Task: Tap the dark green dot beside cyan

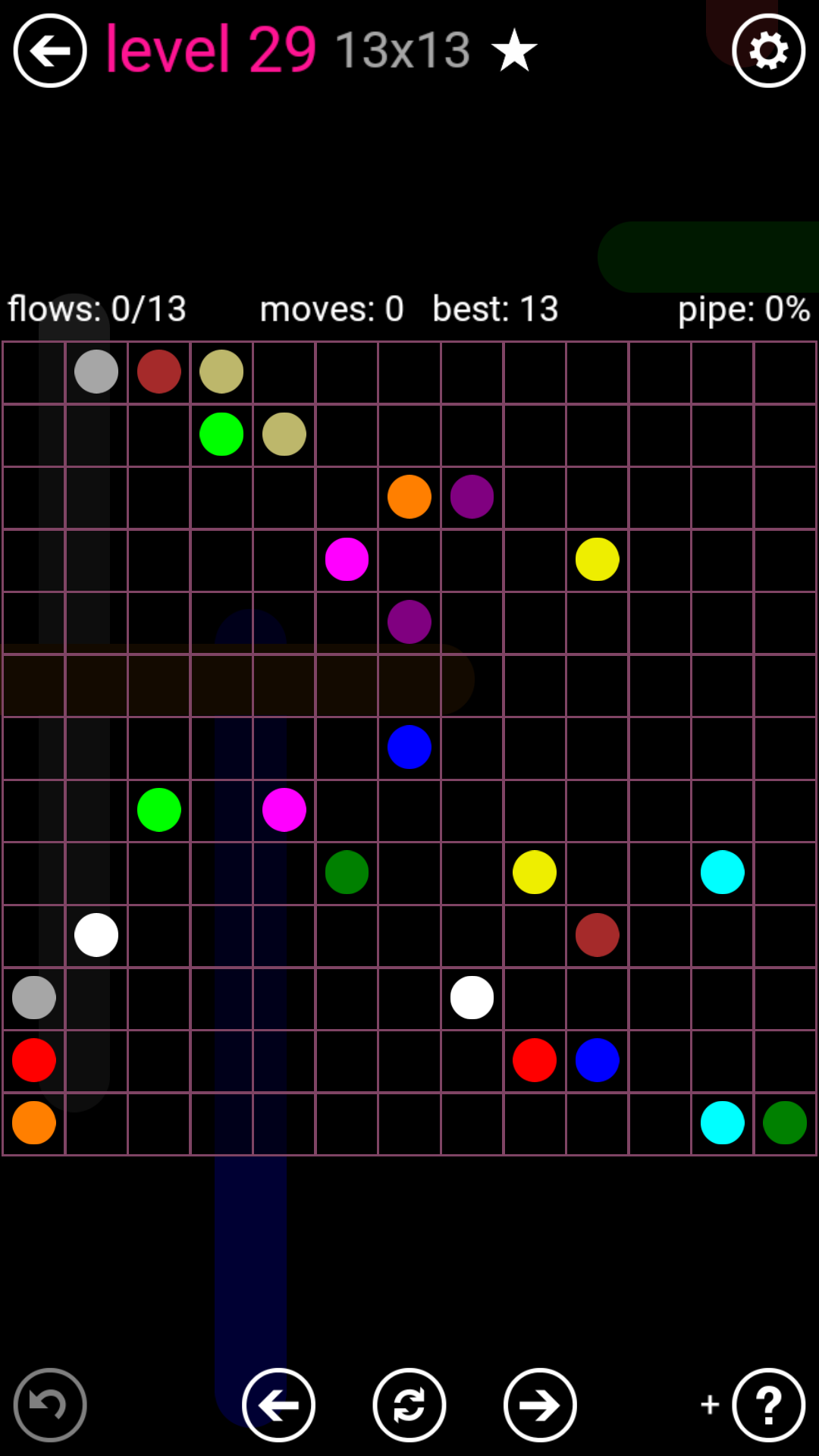Action: (x=785, y=1122)
